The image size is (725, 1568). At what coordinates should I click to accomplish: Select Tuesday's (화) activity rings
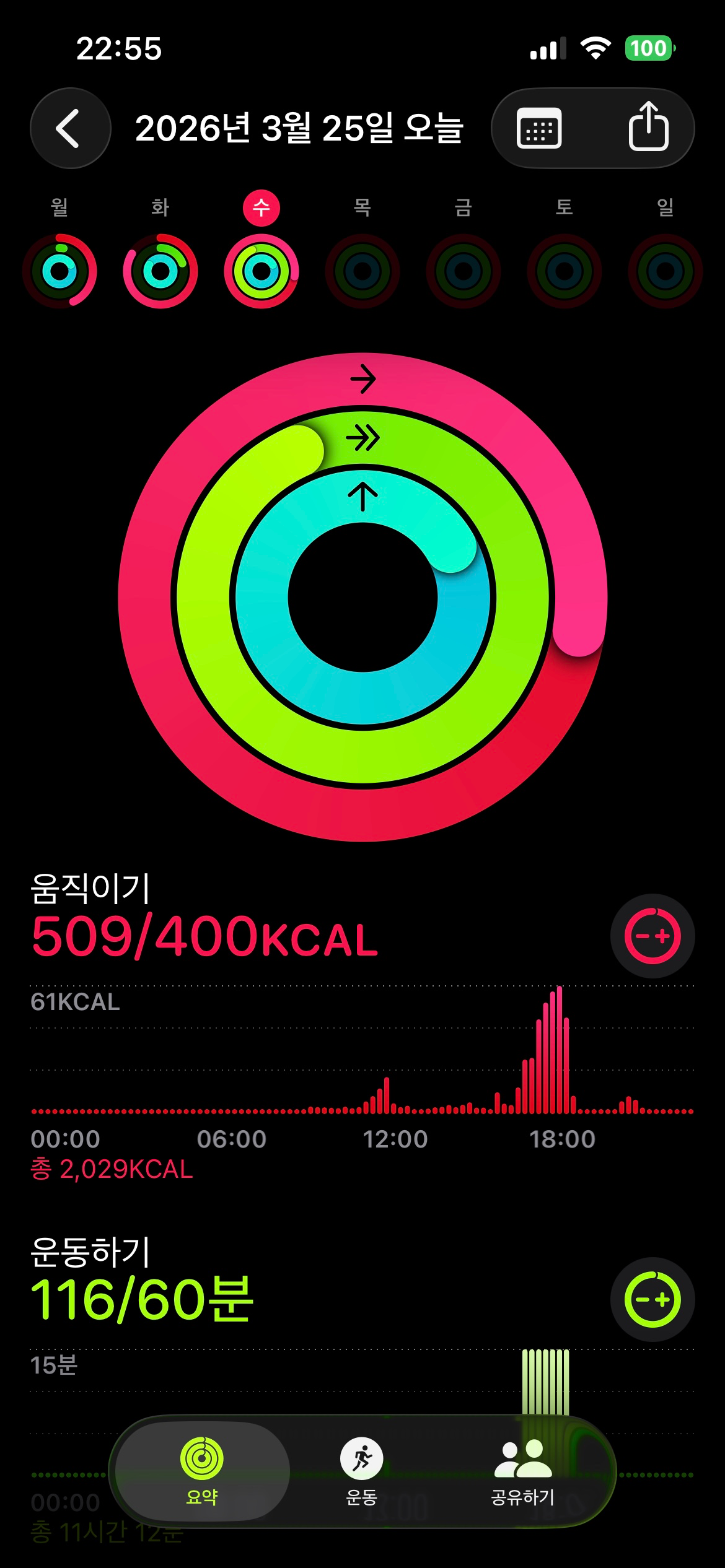(160, 271)
